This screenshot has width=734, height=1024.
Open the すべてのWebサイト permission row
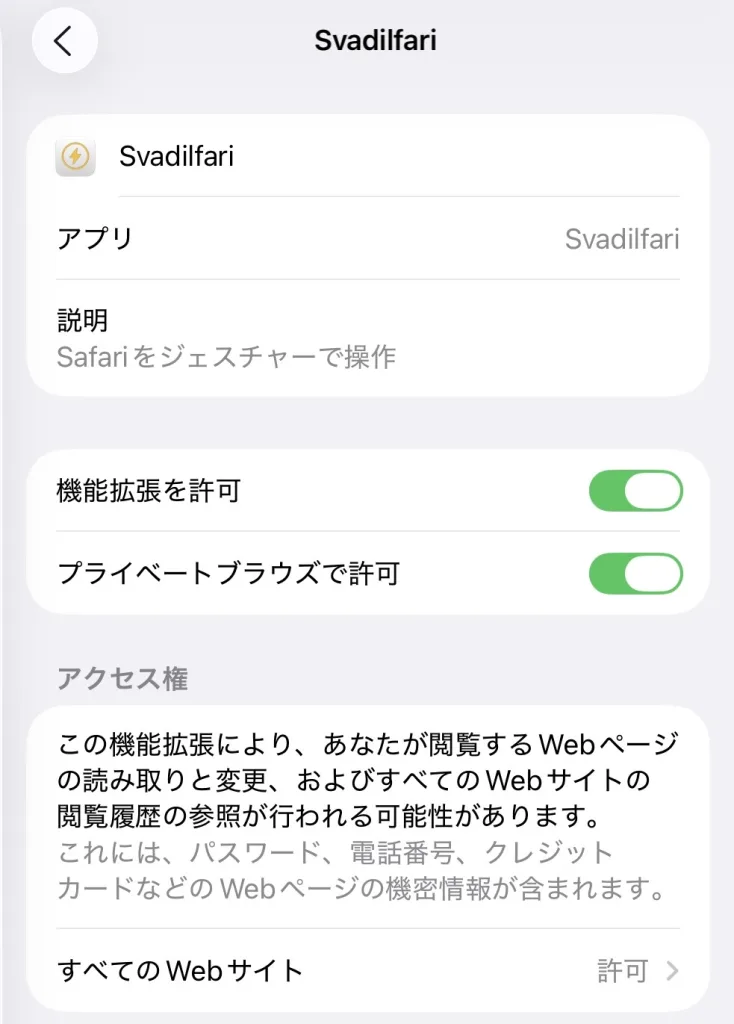367,970
